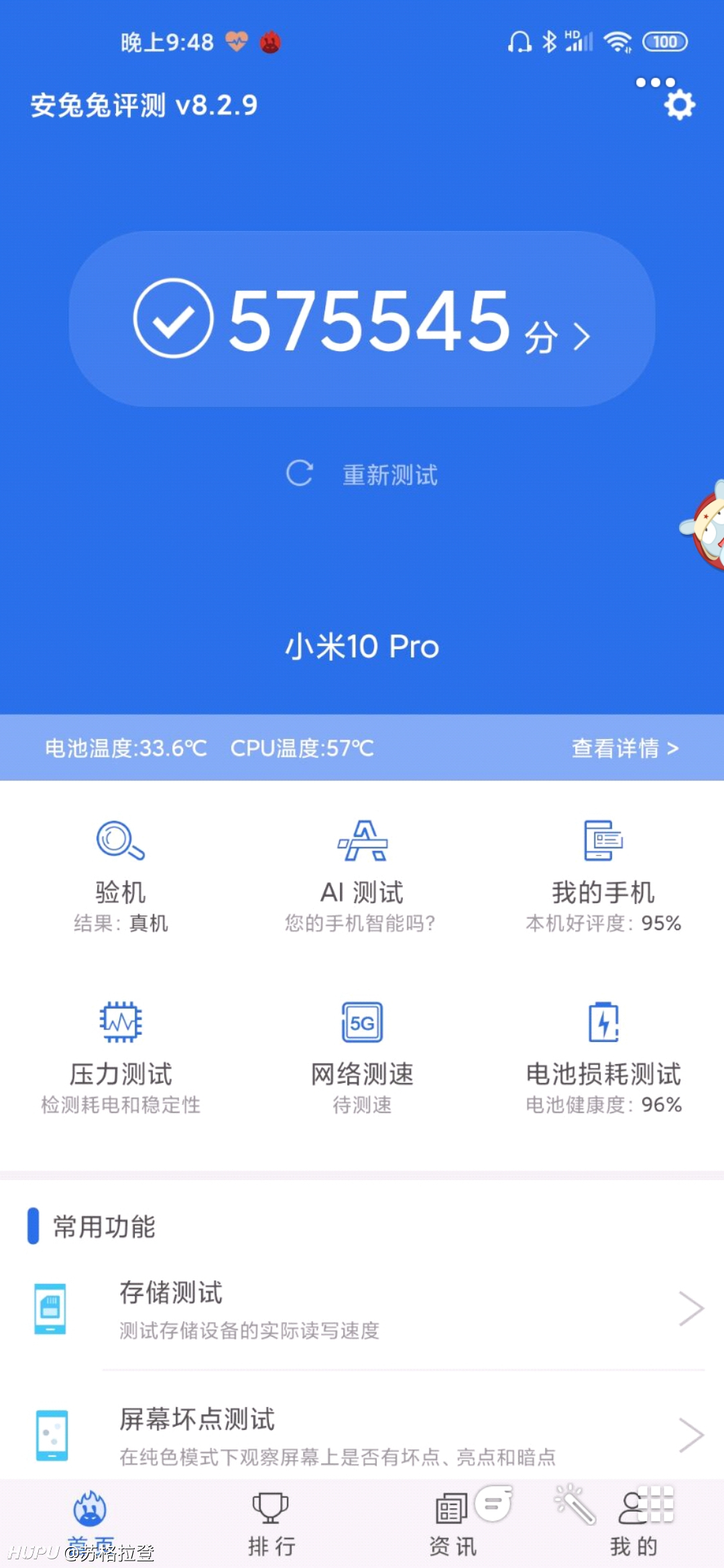
Task: Tap the floating mascot on right edge
Action: pos(703,525)
